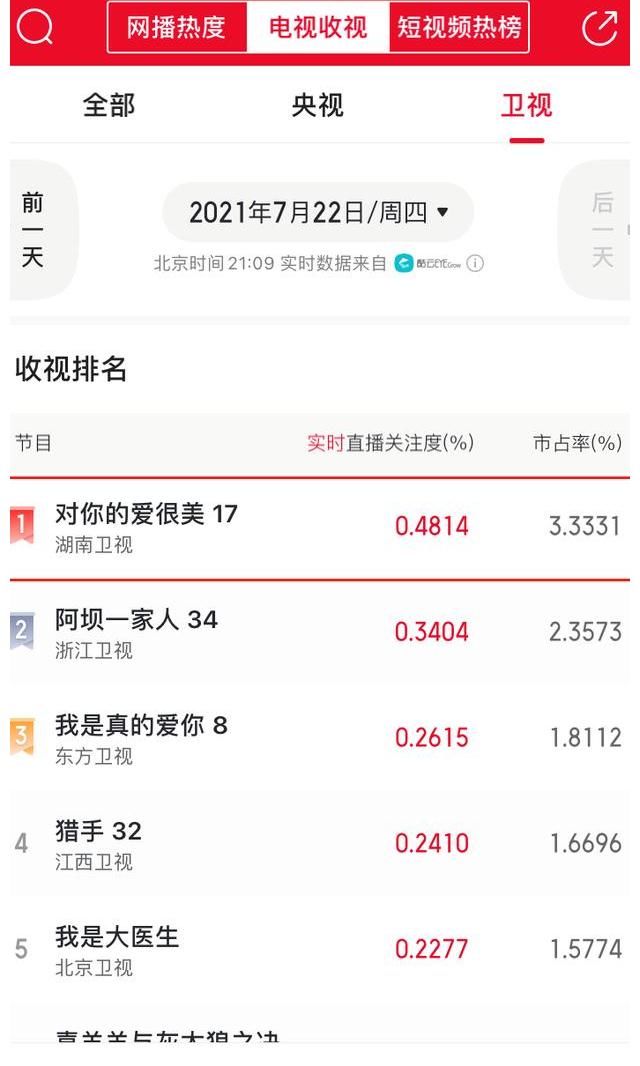Go to 后一天 ratings
The width and height of the screenshot is (640, 1066).
(602, 230)
